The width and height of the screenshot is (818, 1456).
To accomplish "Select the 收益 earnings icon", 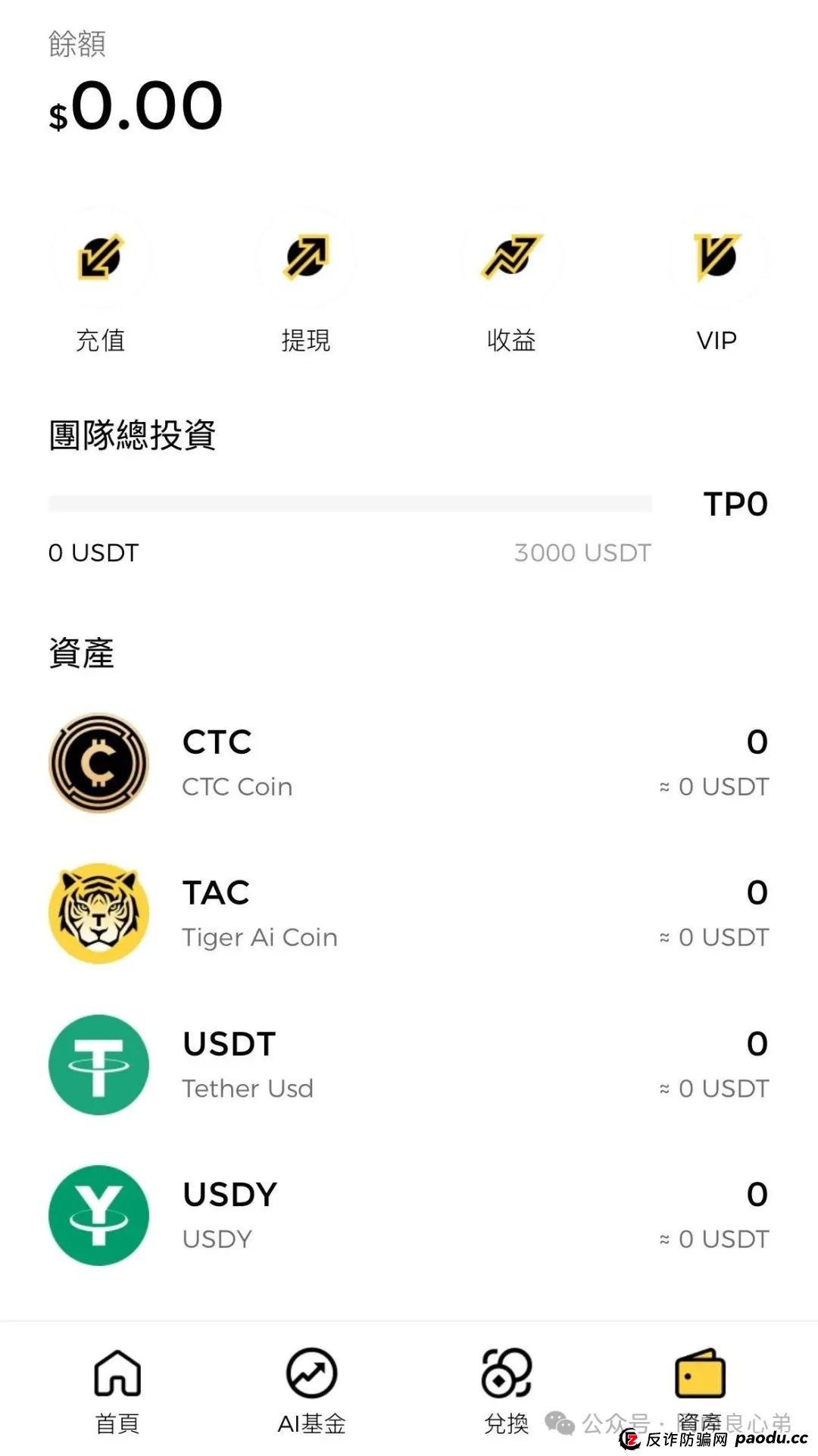I will click(x=511, y=258).
